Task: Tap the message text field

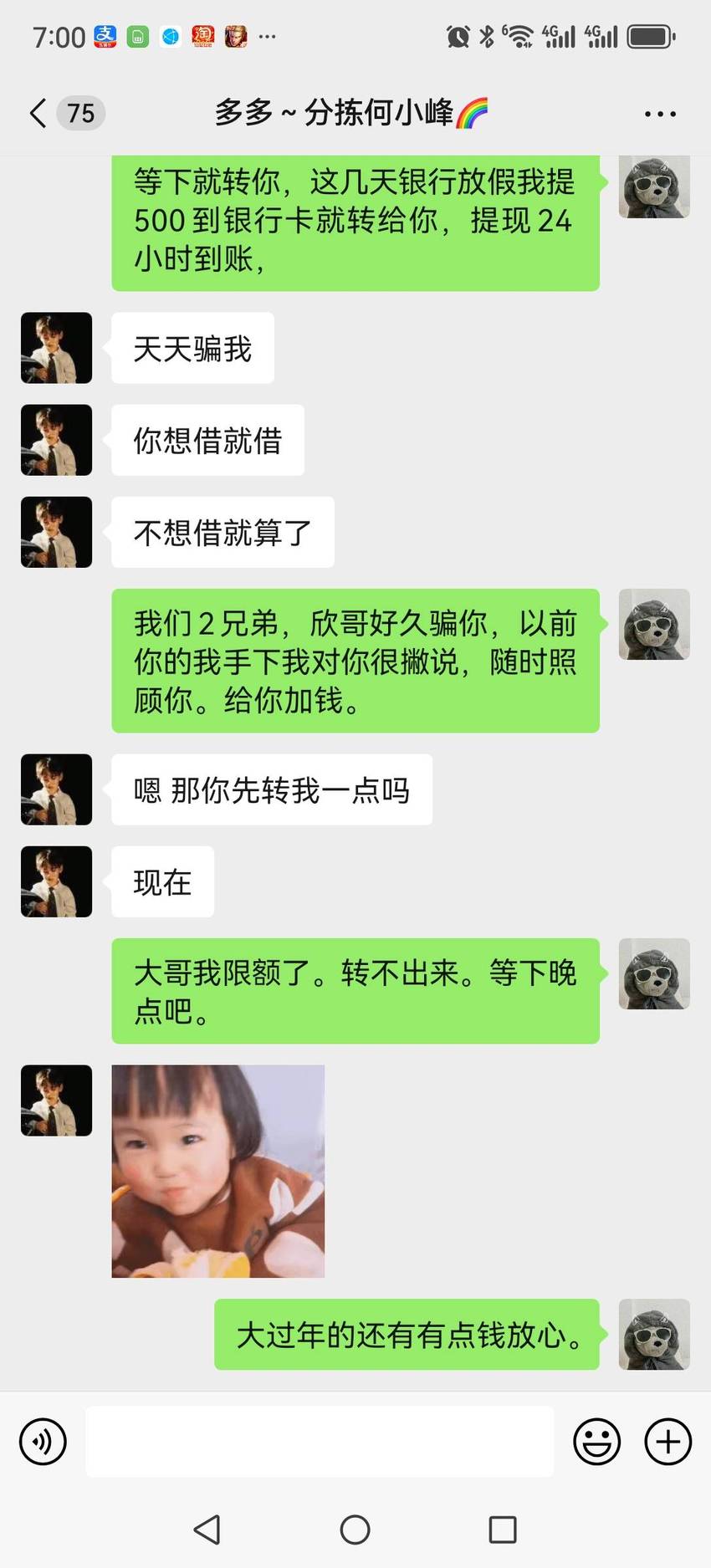Action: pos(320,1441)
